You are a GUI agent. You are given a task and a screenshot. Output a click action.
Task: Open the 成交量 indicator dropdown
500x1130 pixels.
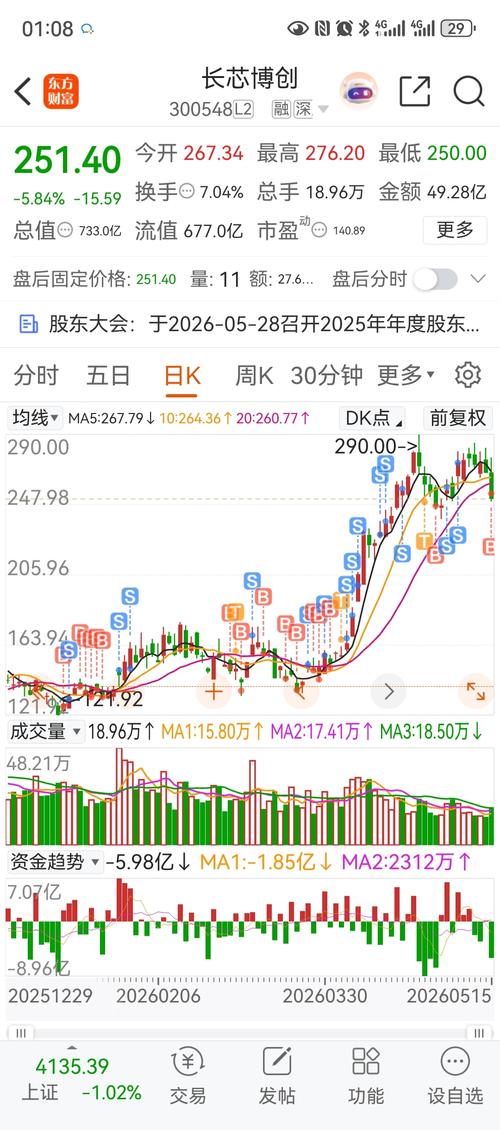tap(45, 732)
